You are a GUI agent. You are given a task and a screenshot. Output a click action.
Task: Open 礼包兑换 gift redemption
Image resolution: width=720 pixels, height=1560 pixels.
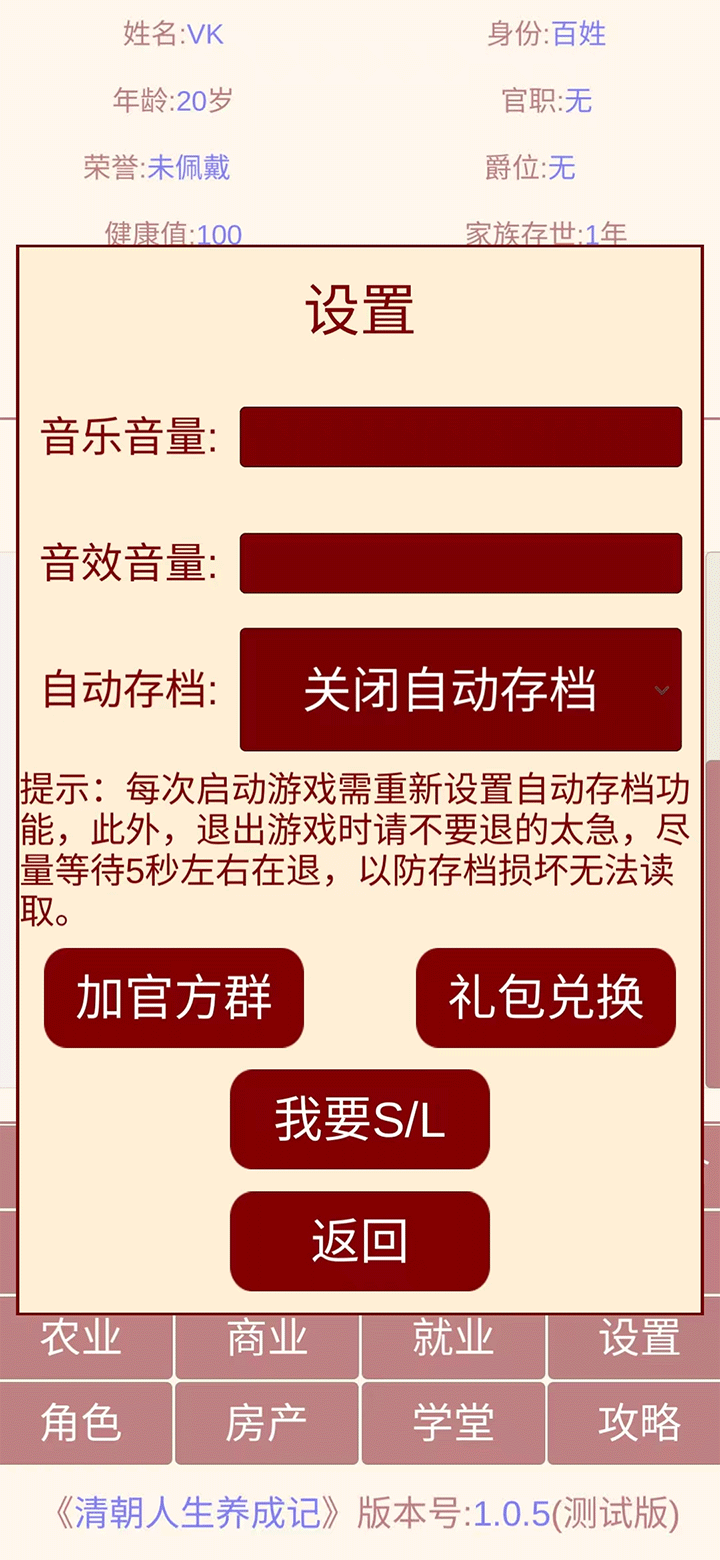546,998
